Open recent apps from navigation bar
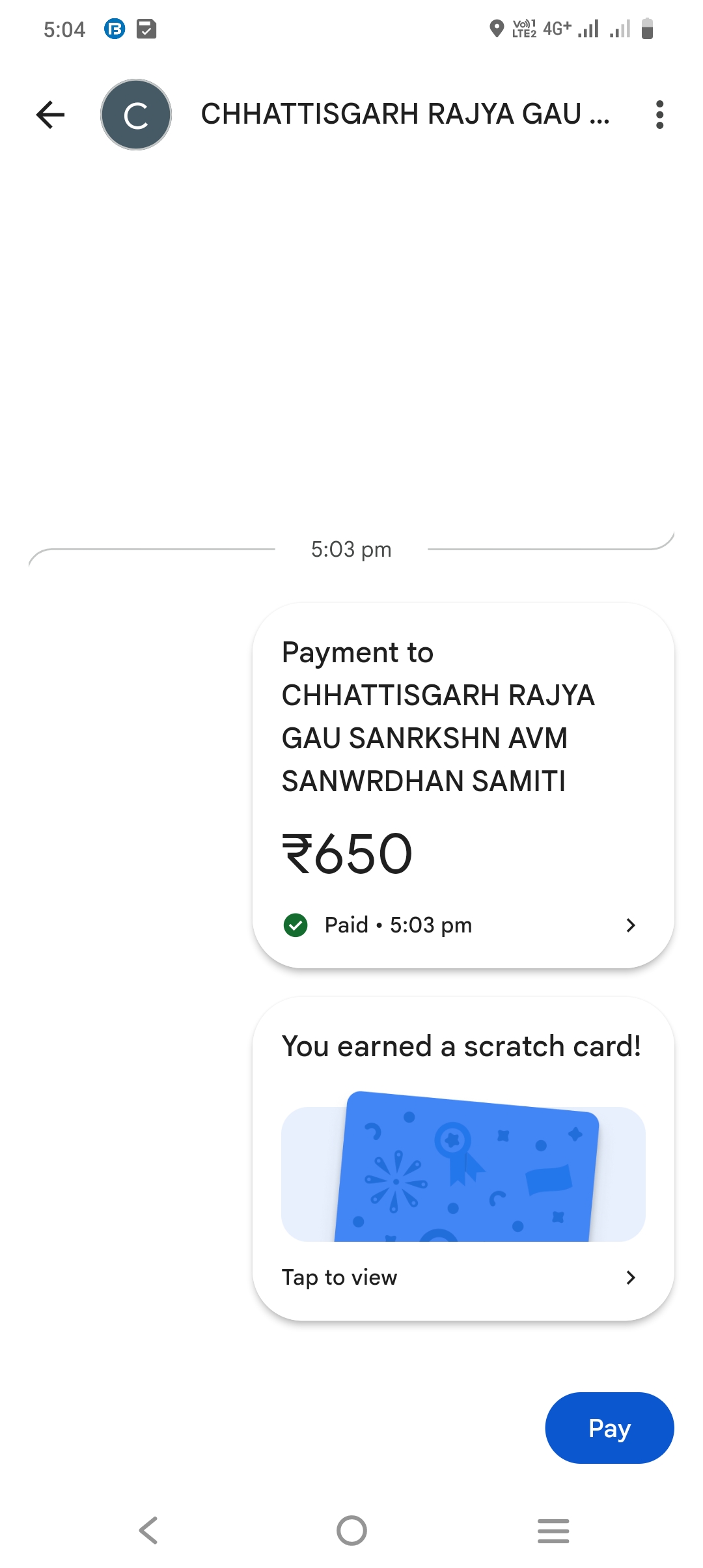The height and width of the screenshot is (1568, 703). (553, 1530)
